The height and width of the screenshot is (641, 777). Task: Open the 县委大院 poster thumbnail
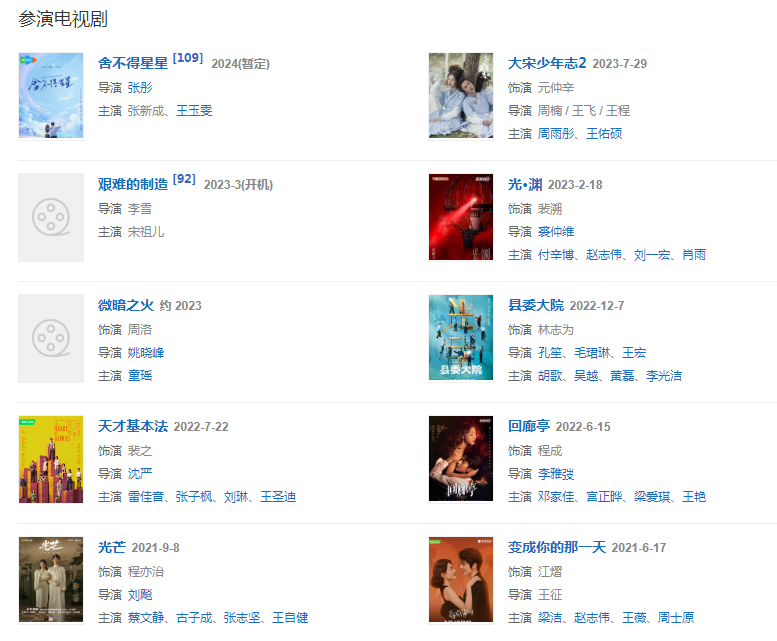coord(460,338)
